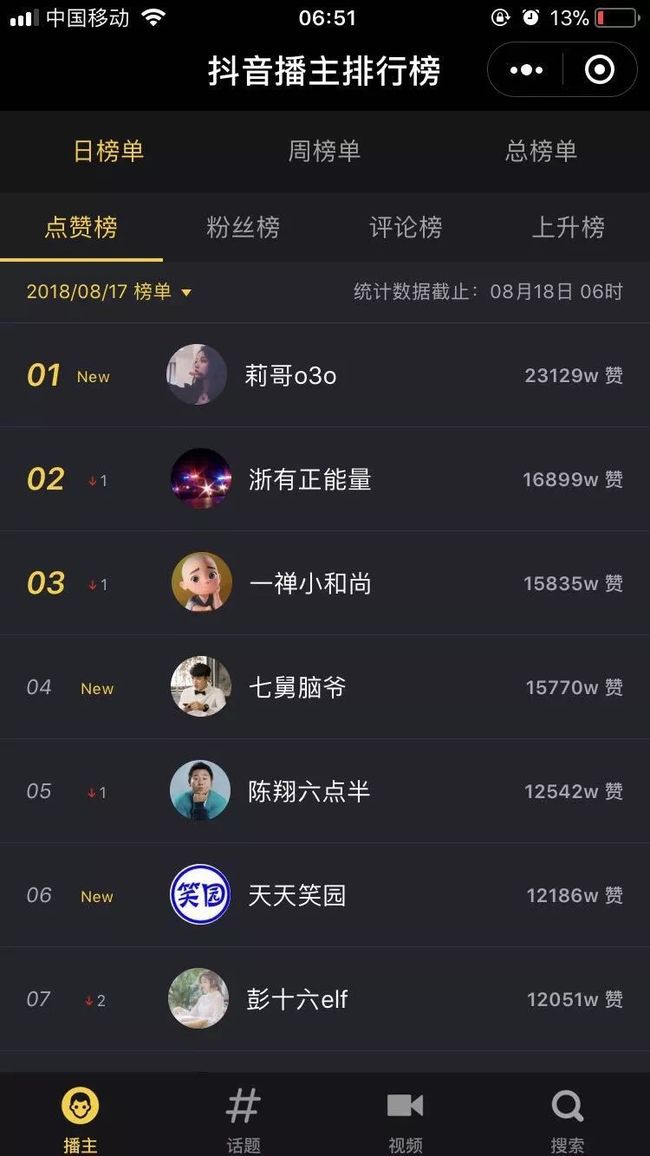Open 七舅脑爷 in the list

point(325,687)
